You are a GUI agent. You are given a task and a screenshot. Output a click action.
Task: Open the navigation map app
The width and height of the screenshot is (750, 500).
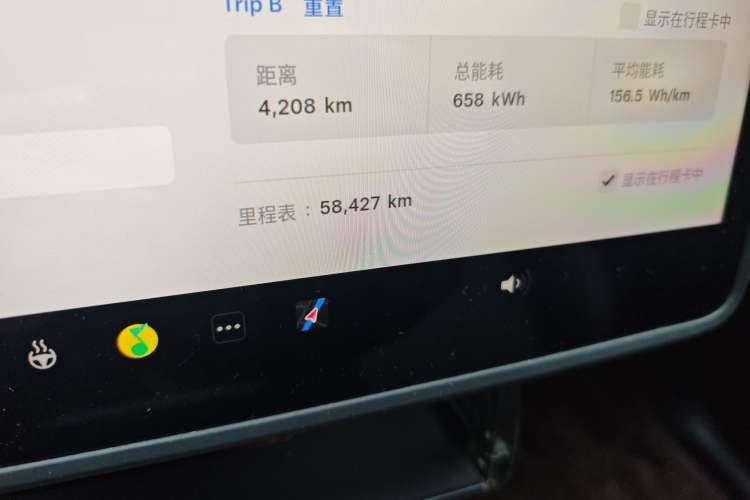coord(313,315)
